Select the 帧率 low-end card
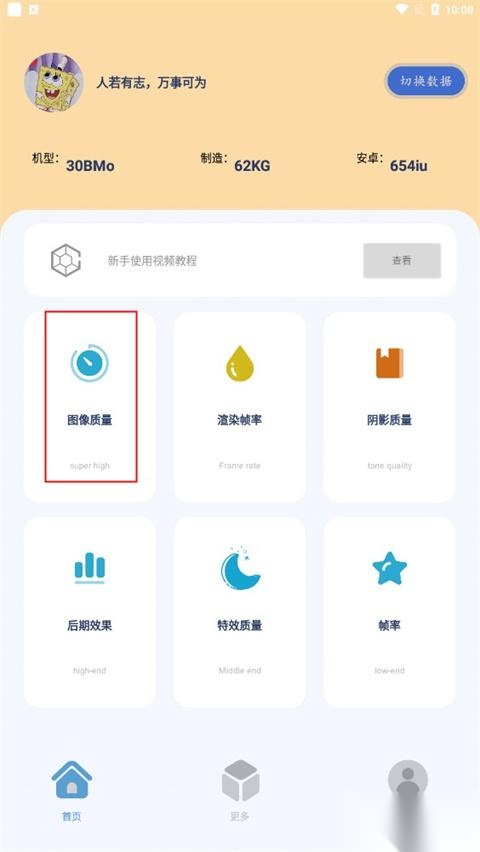The height and width of the screenshot is (852, 480). tap(389, 612)
